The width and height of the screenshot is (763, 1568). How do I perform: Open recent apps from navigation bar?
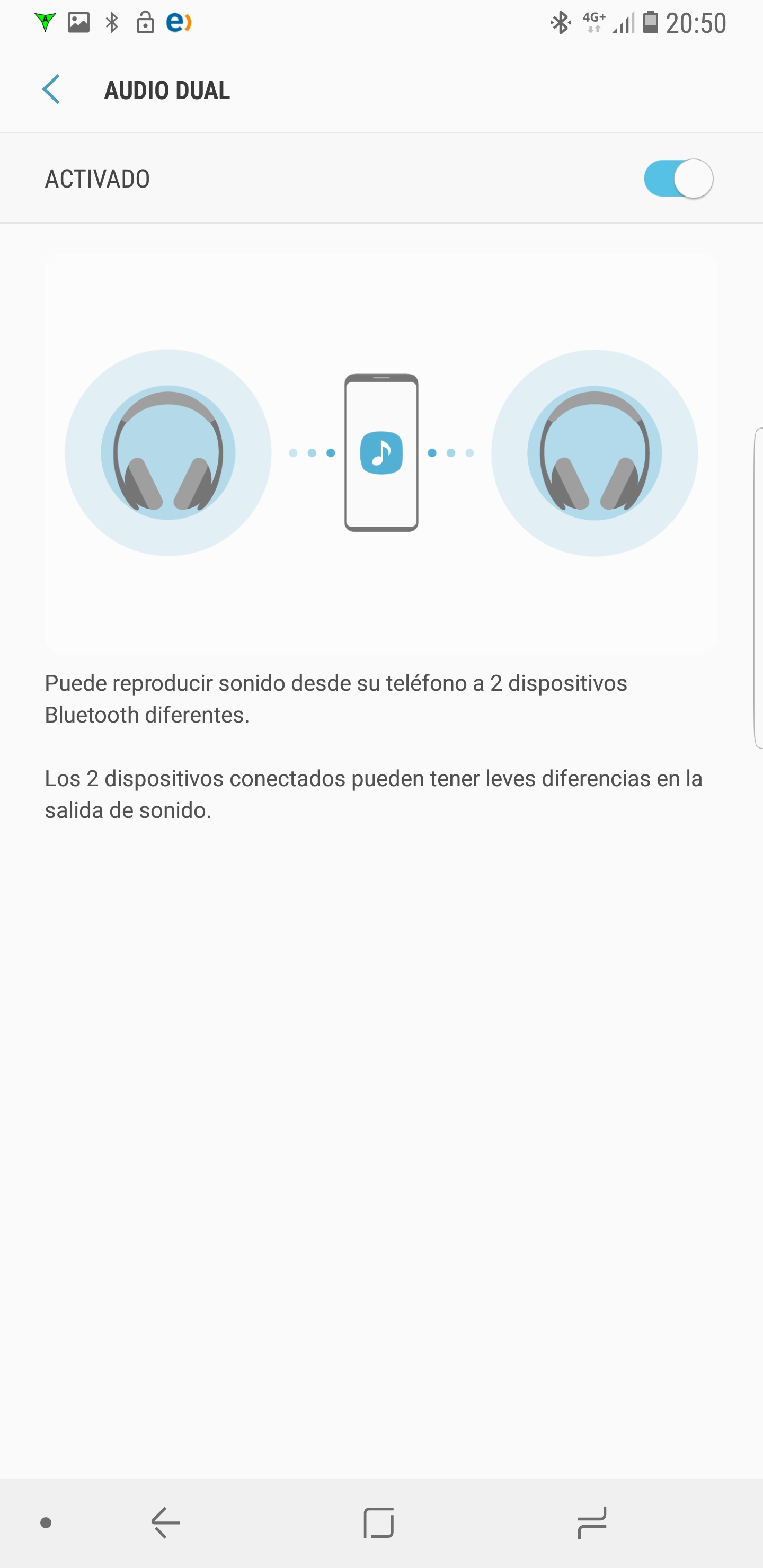592,1523
